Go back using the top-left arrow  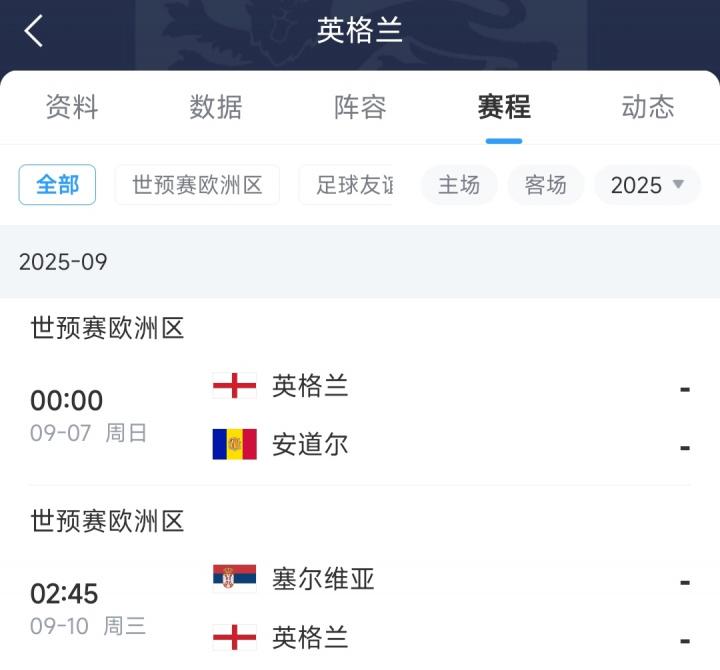click(34, 31)
